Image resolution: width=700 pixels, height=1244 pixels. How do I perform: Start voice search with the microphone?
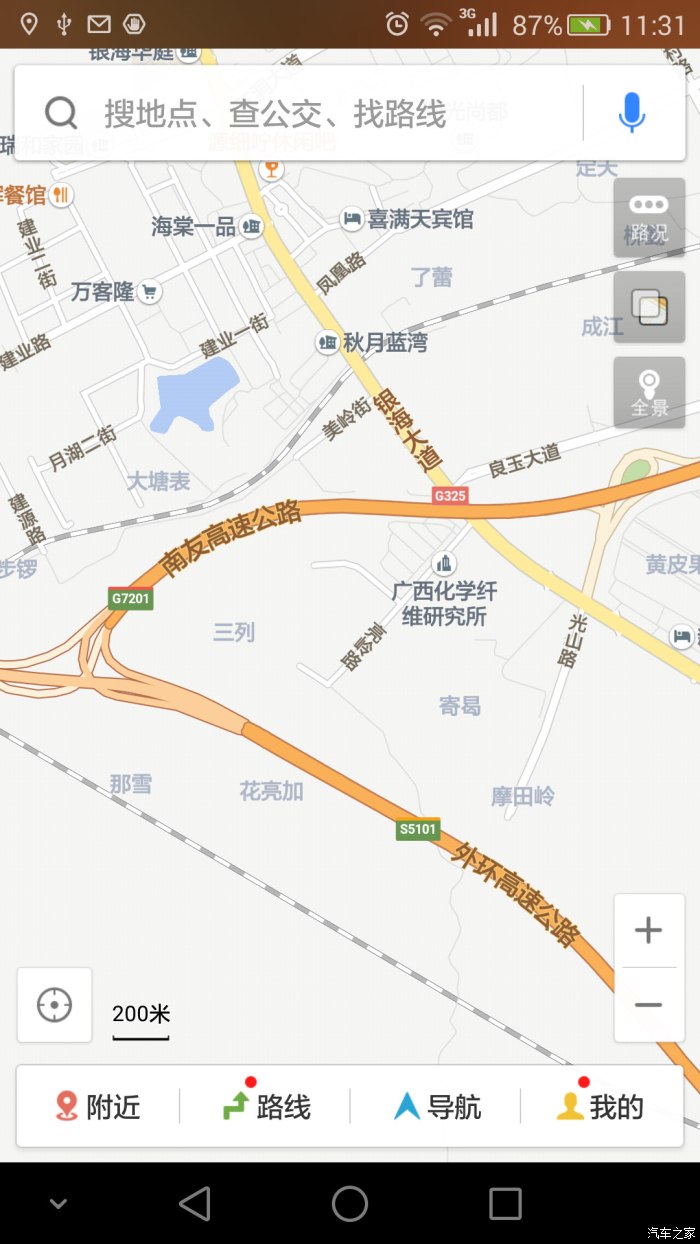[631, 113]
